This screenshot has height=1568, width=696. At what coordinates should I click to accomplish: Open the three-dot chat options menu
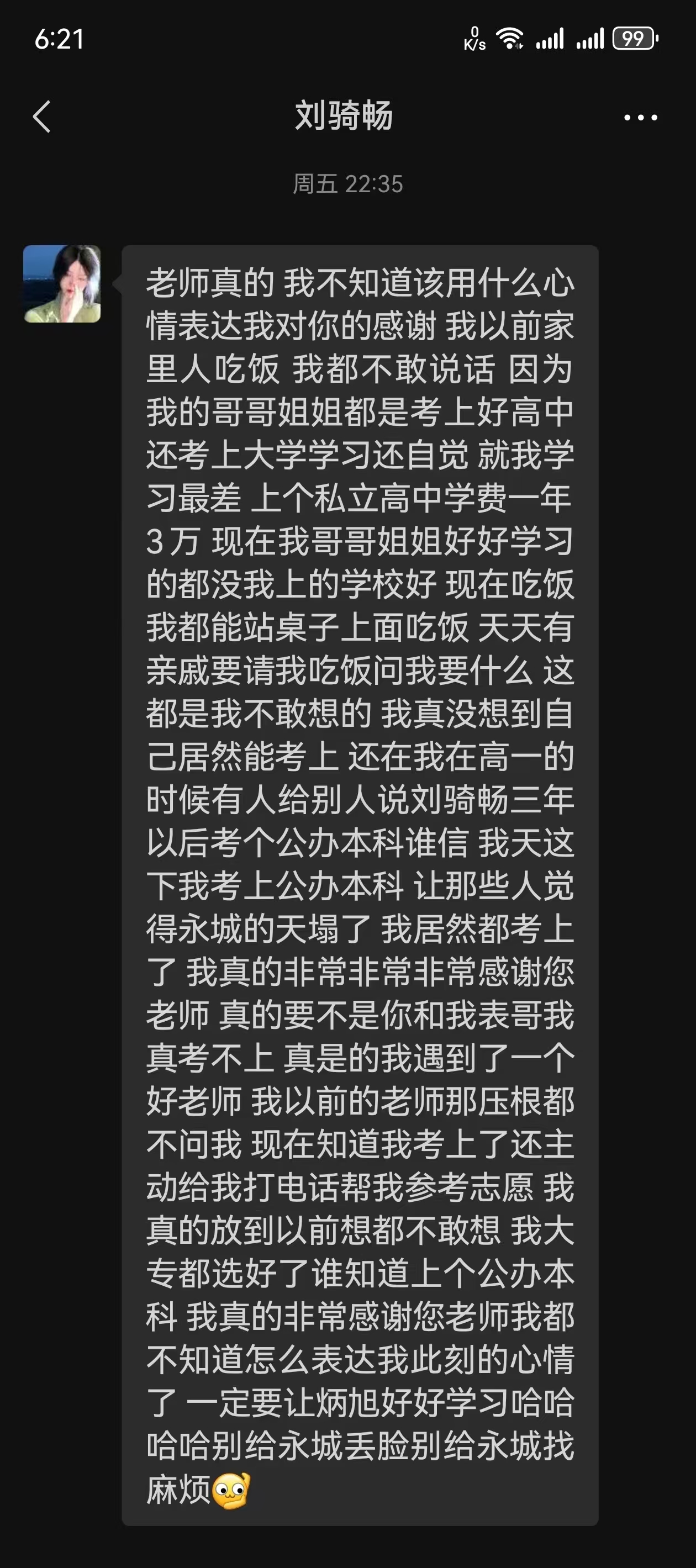coord(641,118)
